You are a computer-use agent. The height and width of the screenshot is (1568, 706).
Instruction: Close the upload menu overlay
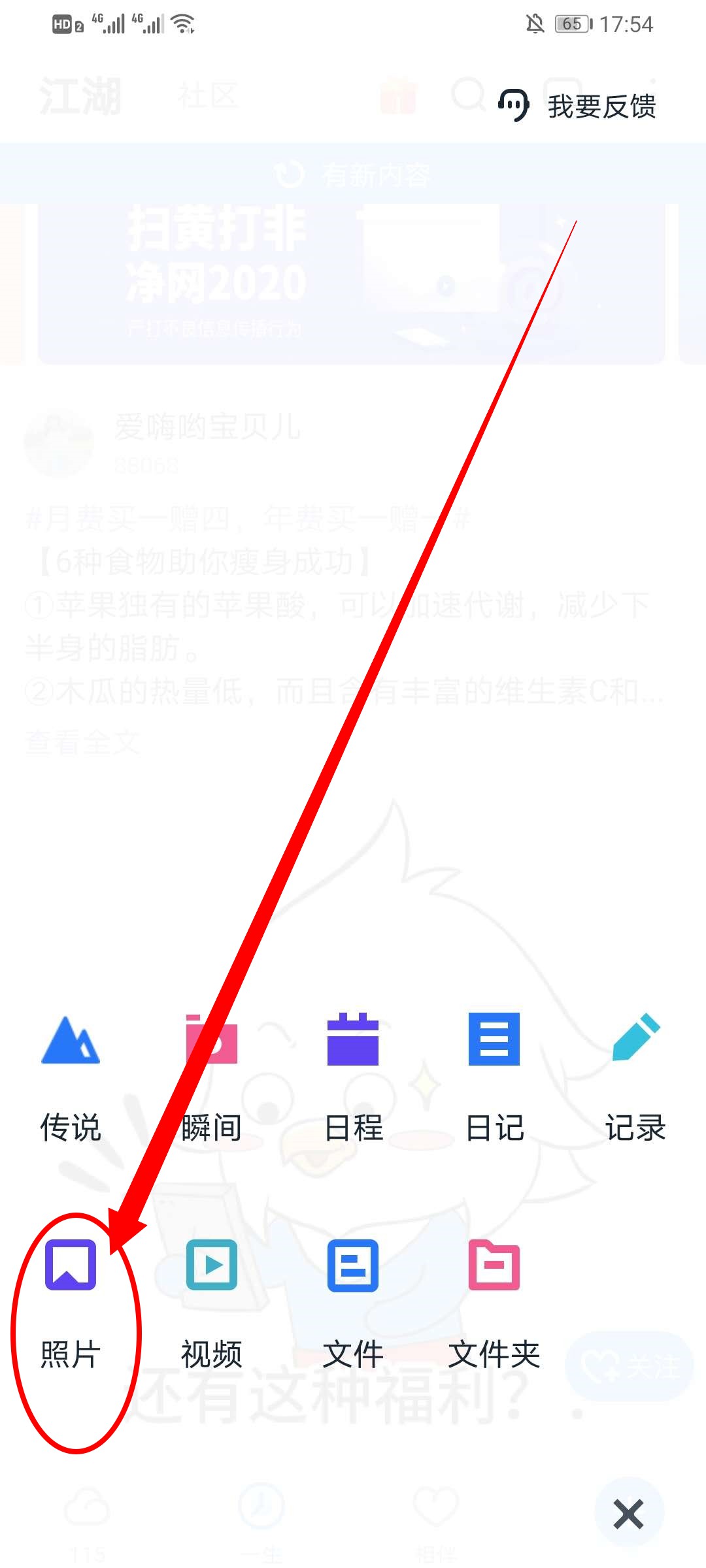[629, 1514]
